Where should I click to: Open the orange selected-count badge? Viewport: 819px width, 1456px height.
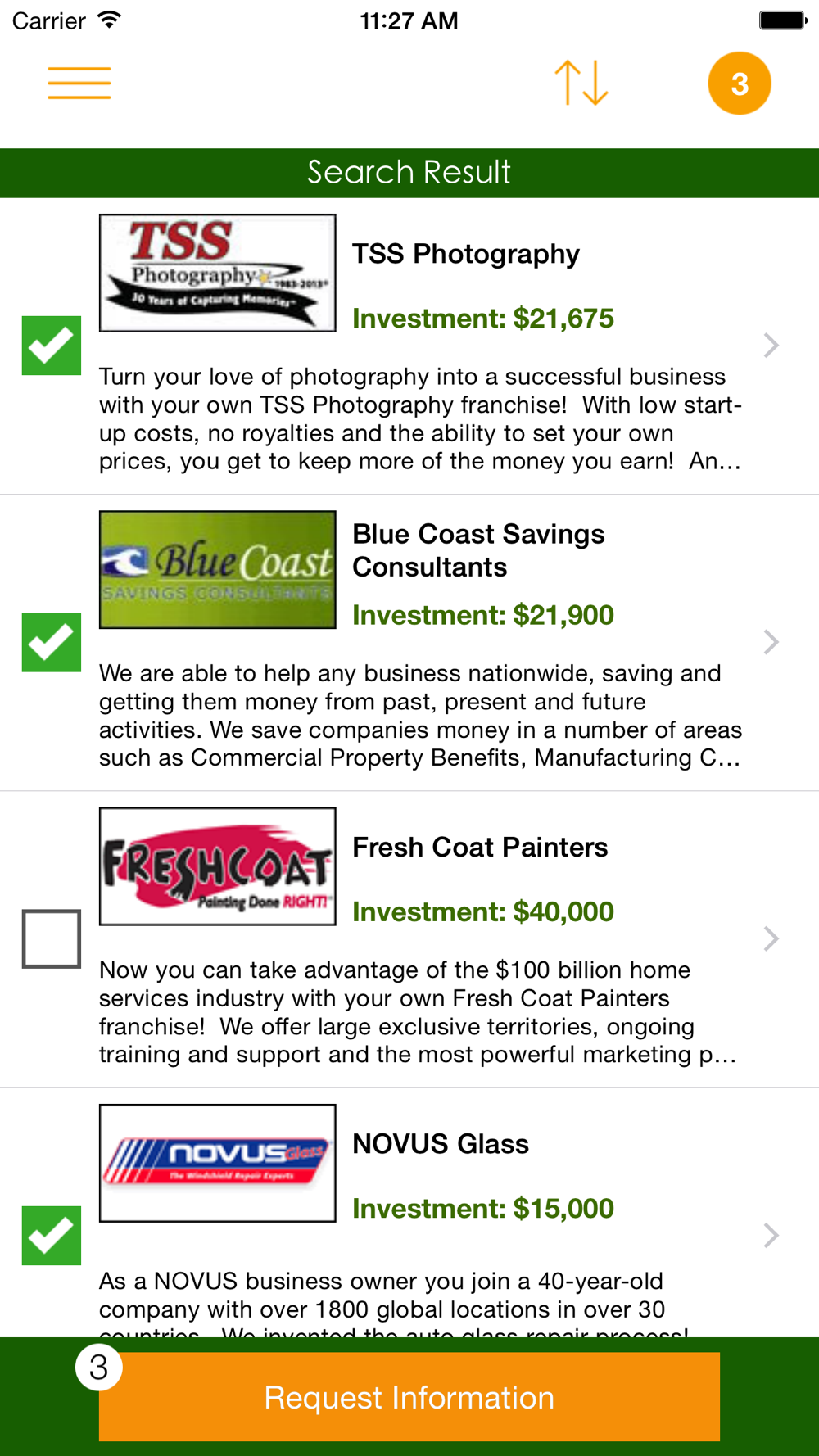(739, 84)
